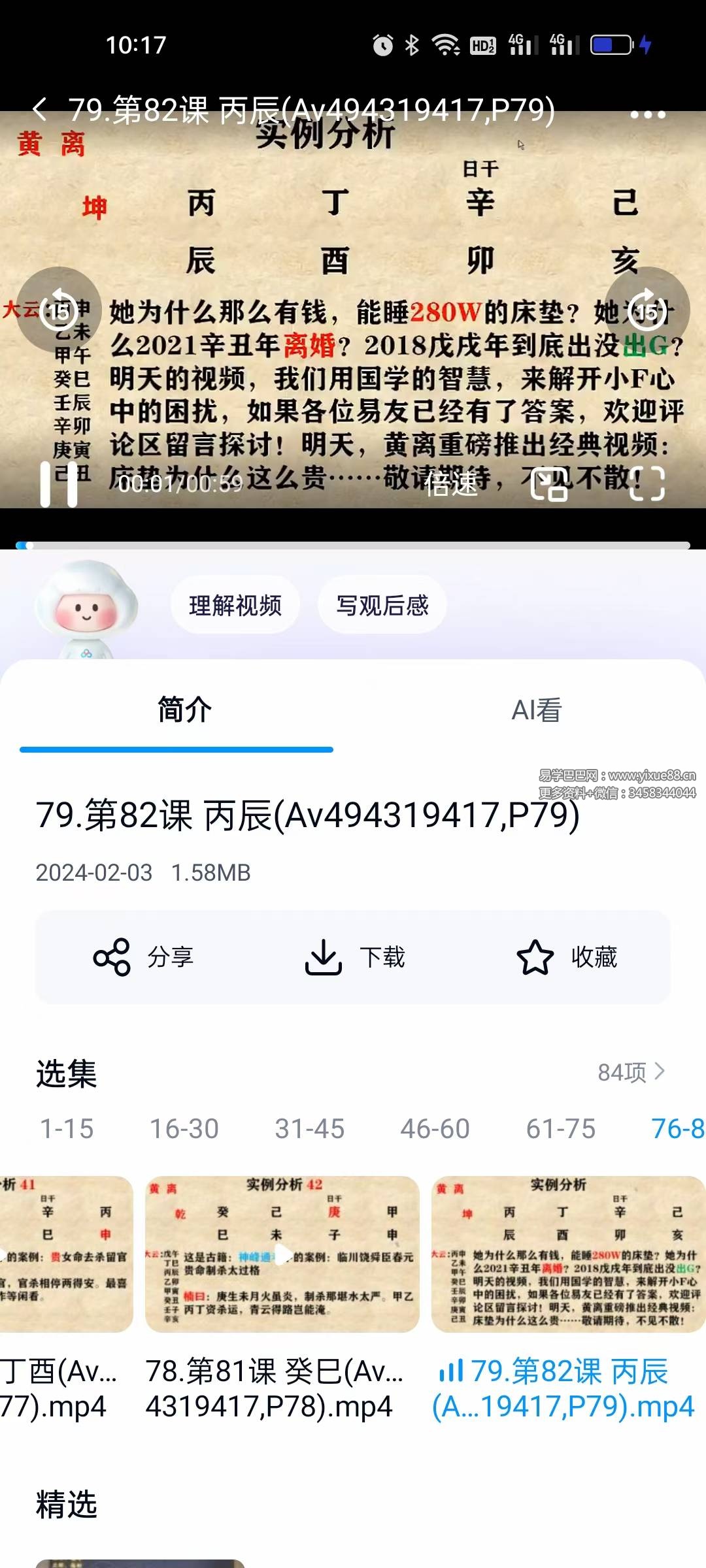Rewind the video 15 seconds
The image size is (706, 1568).
(x=59, y=310)
